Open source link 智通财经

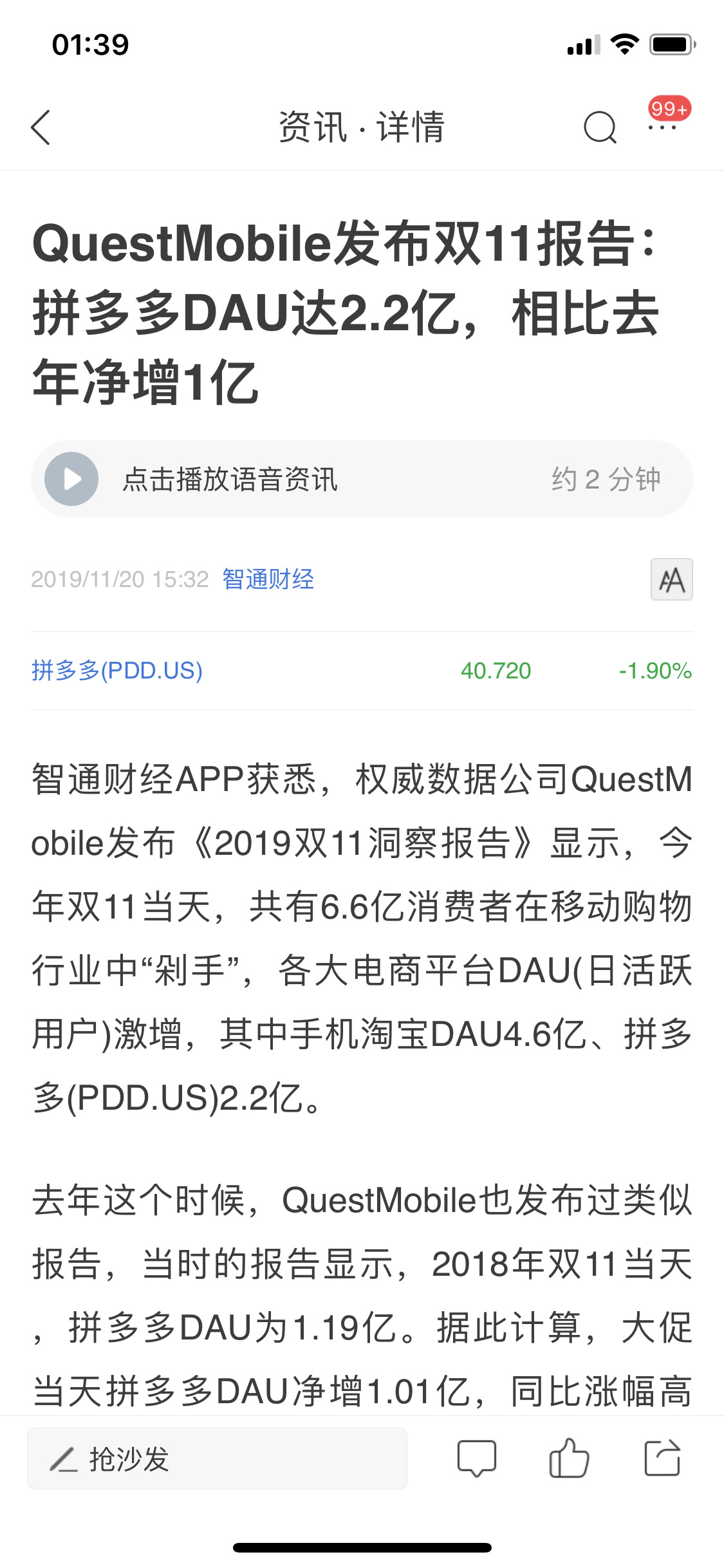point(268,579)
